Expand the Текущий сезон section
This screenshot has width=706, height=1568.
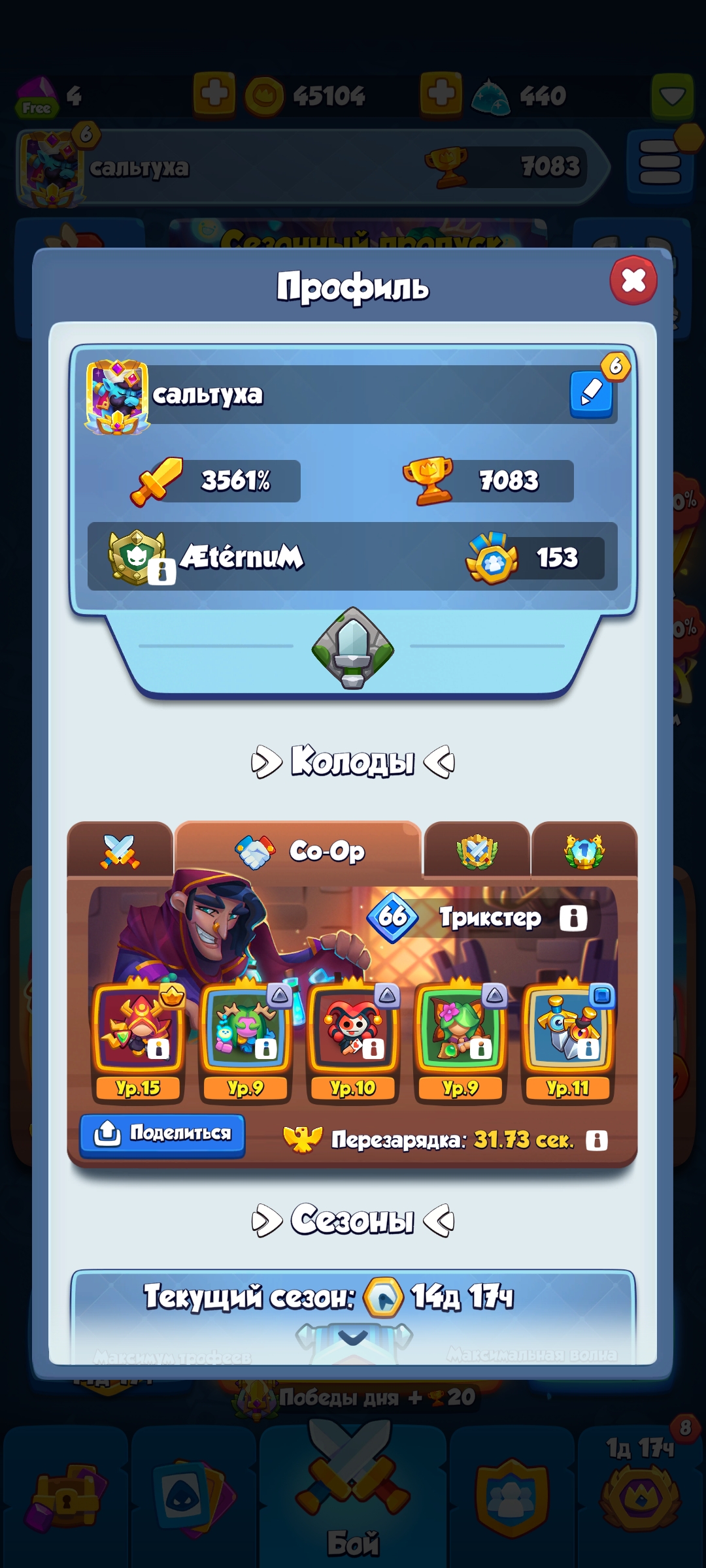click(x=353, y=1337)
